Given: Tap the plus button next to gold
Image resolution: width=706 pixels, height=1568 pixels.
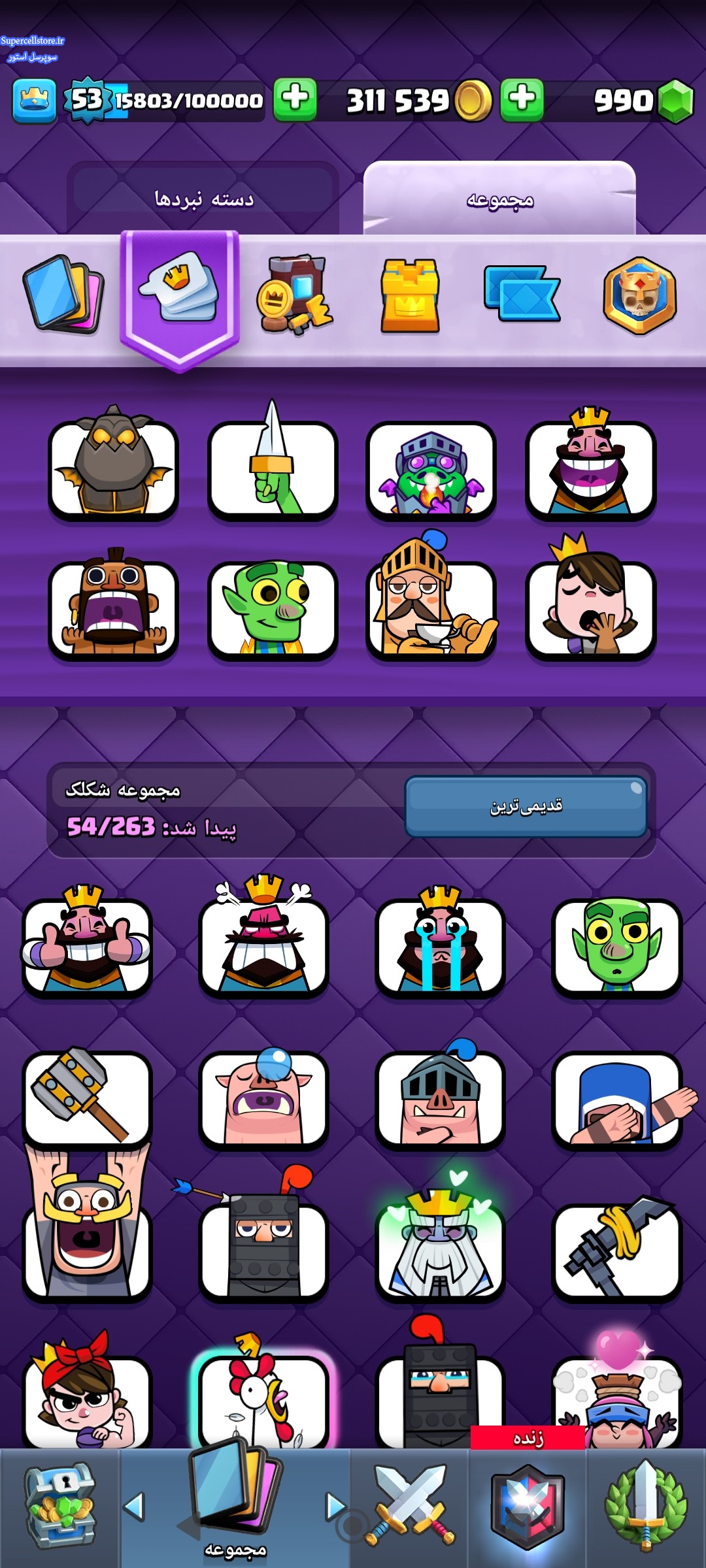Looking at the screenshot, I should coord(295,100).
